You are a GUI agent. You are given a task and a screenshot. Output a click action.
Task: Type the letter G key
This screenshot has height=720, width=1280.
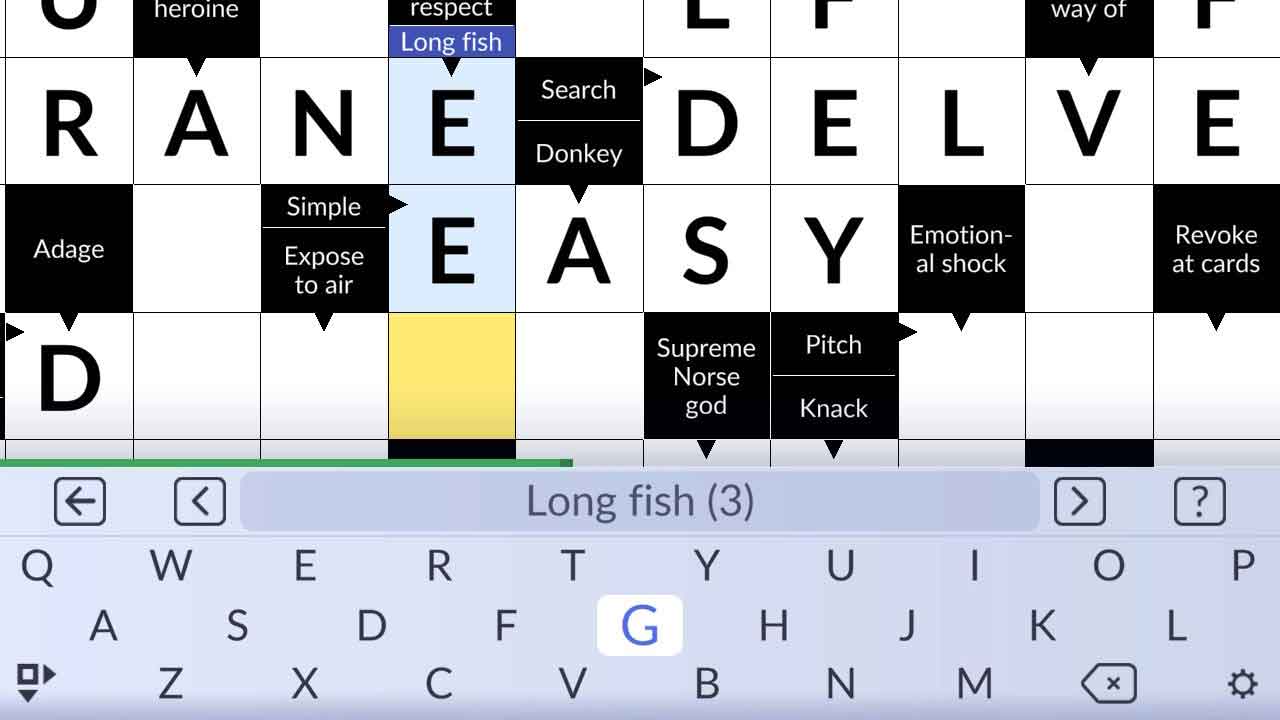tap(640, 626)
